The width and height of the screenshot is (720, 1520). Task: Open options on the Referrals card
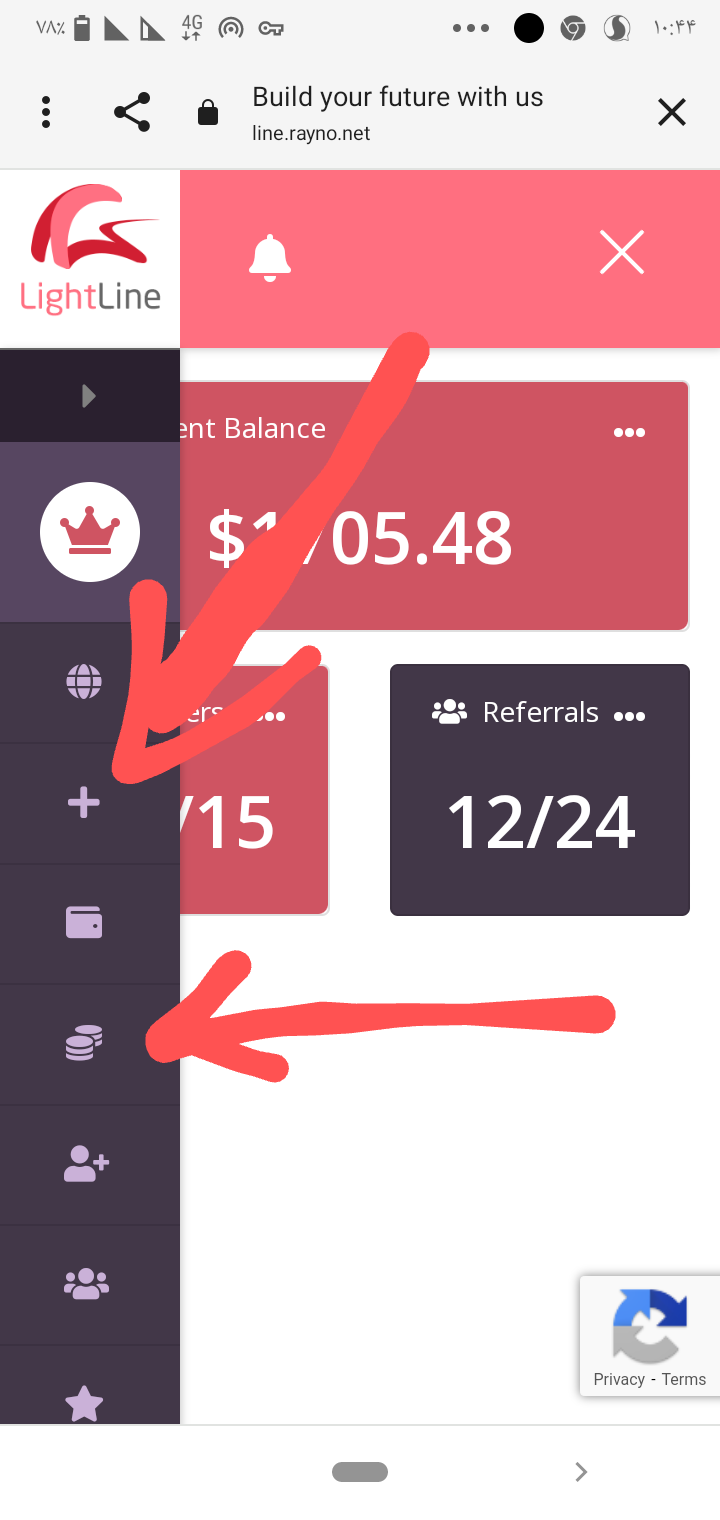629,716
